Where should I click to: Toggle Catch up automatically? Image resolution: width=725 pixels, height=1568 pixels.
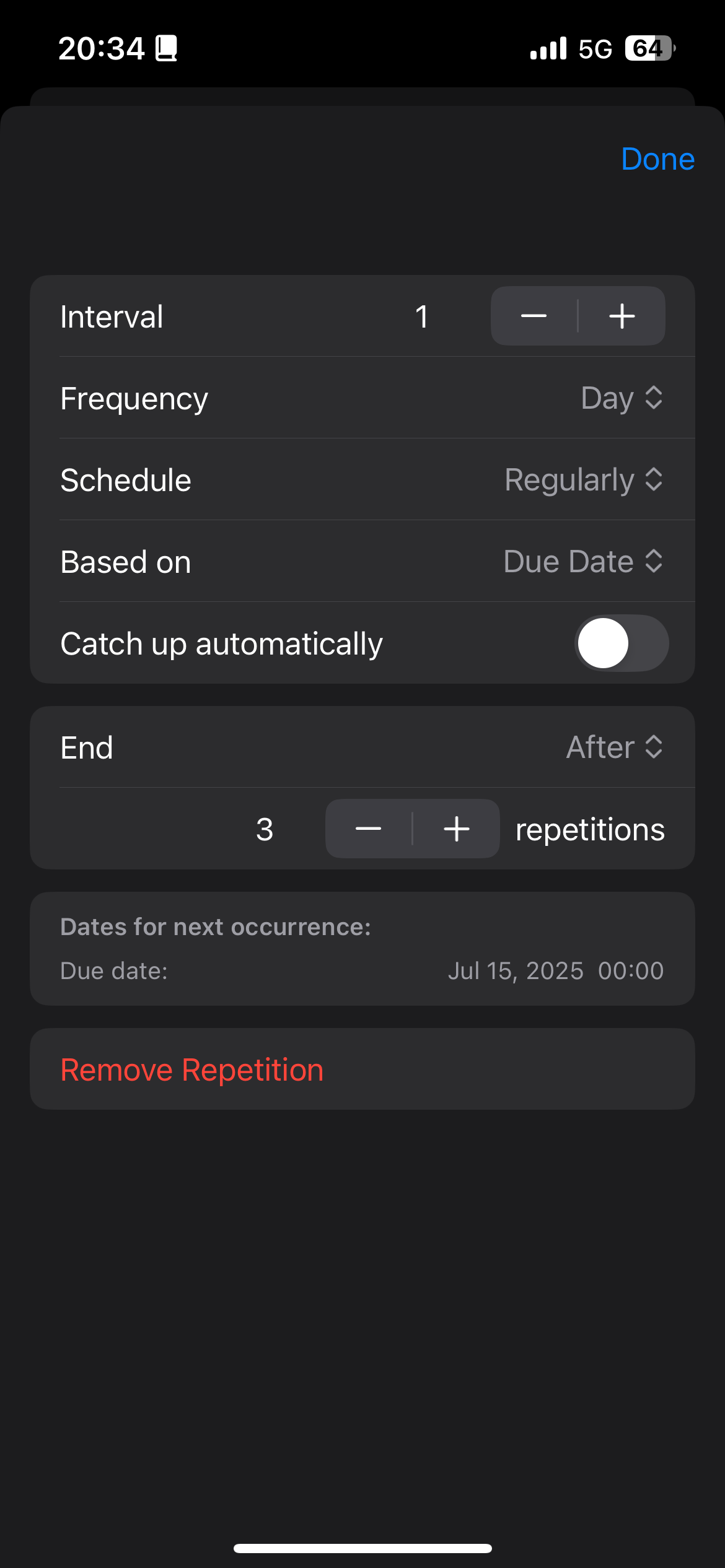622,643
